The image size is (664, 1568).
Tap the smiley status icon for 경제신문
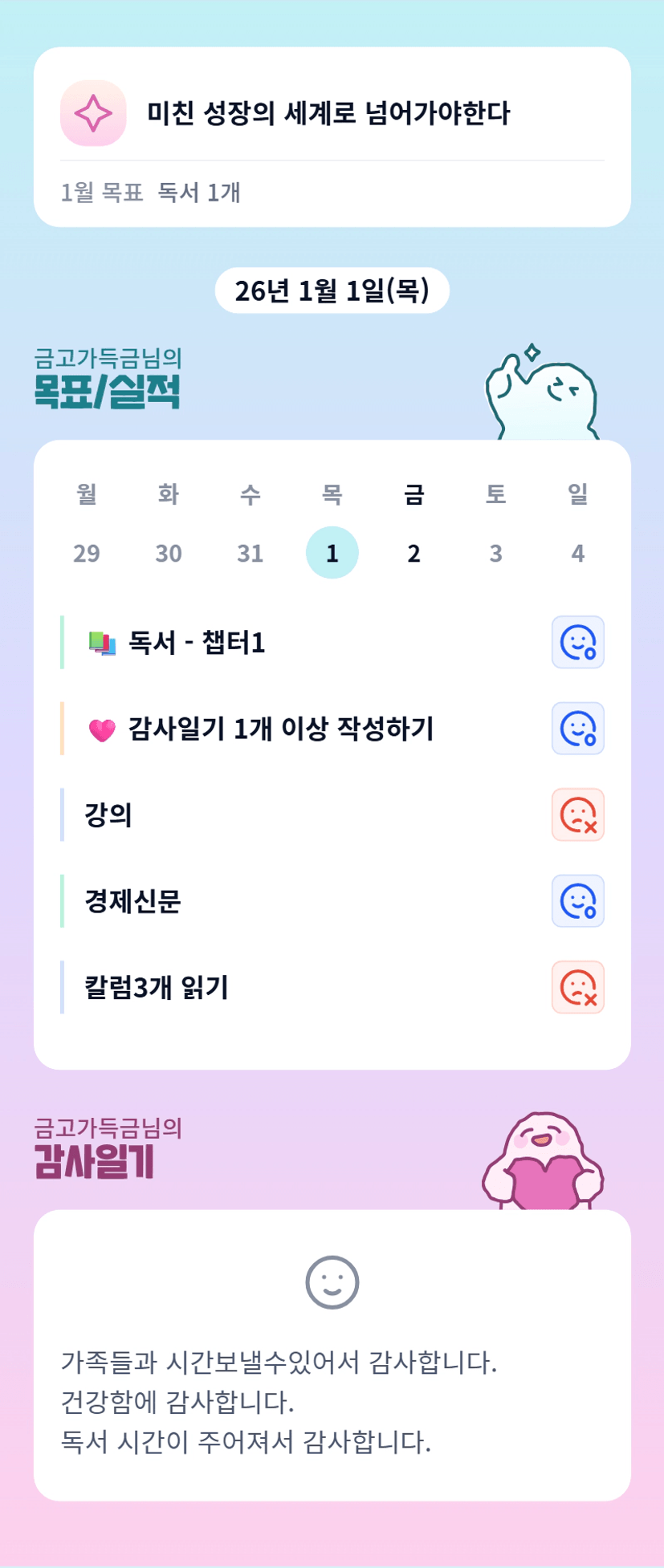[x=578, y=901]
